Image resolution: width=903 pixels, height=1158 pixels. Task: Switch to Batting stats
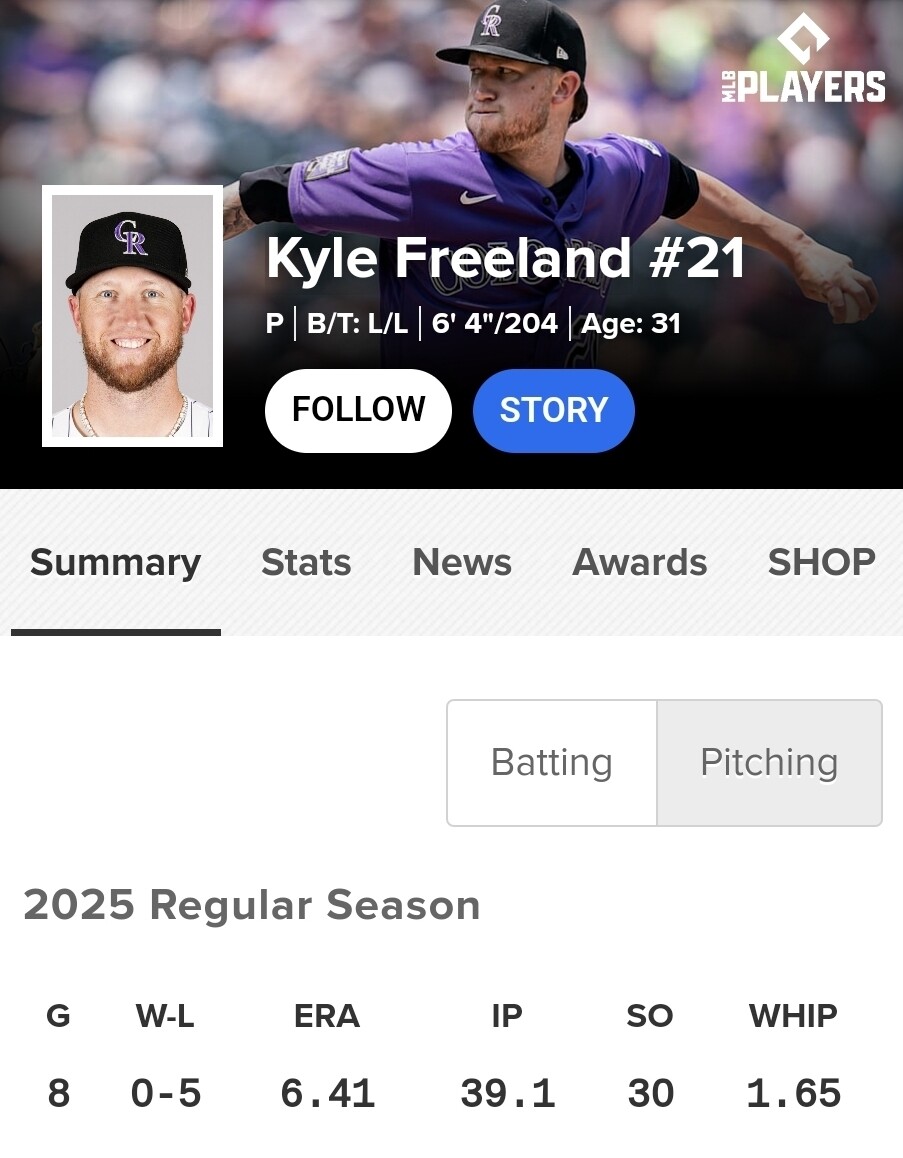tap(552, 763)
